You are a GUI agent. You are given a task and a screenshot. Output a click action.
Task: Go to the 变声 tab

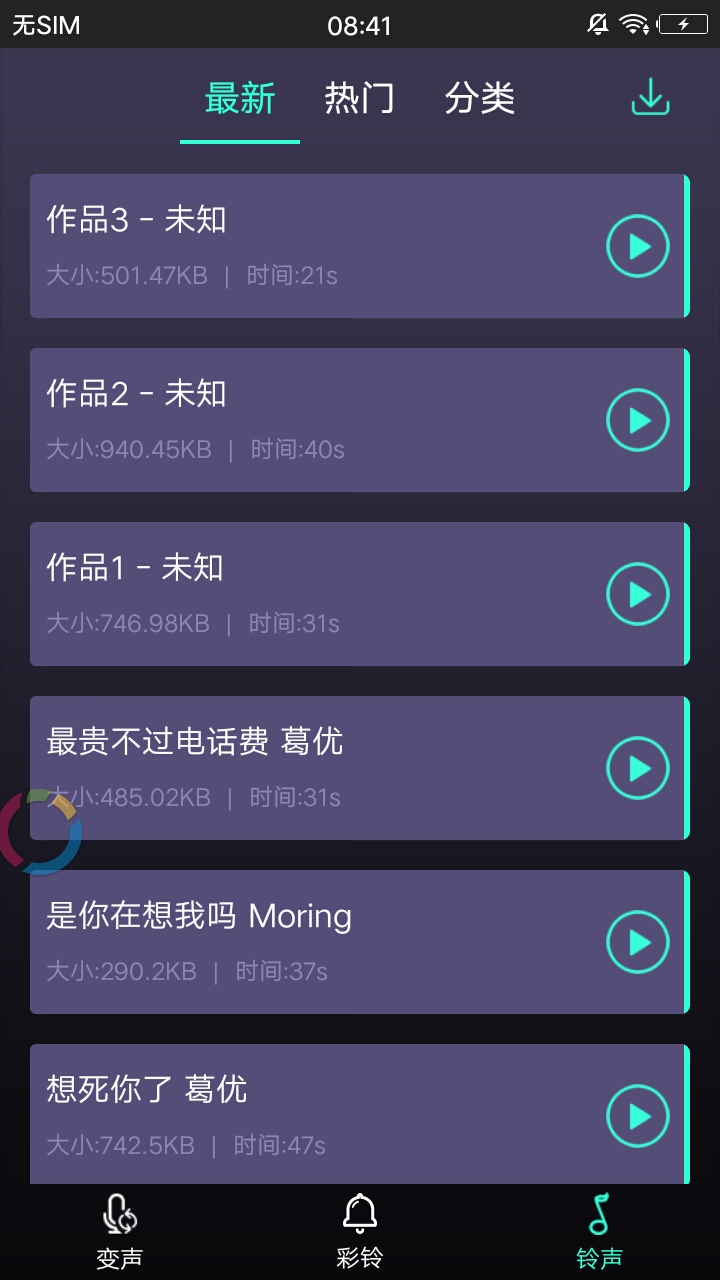pyautogui.click(x=120, y=1232)
